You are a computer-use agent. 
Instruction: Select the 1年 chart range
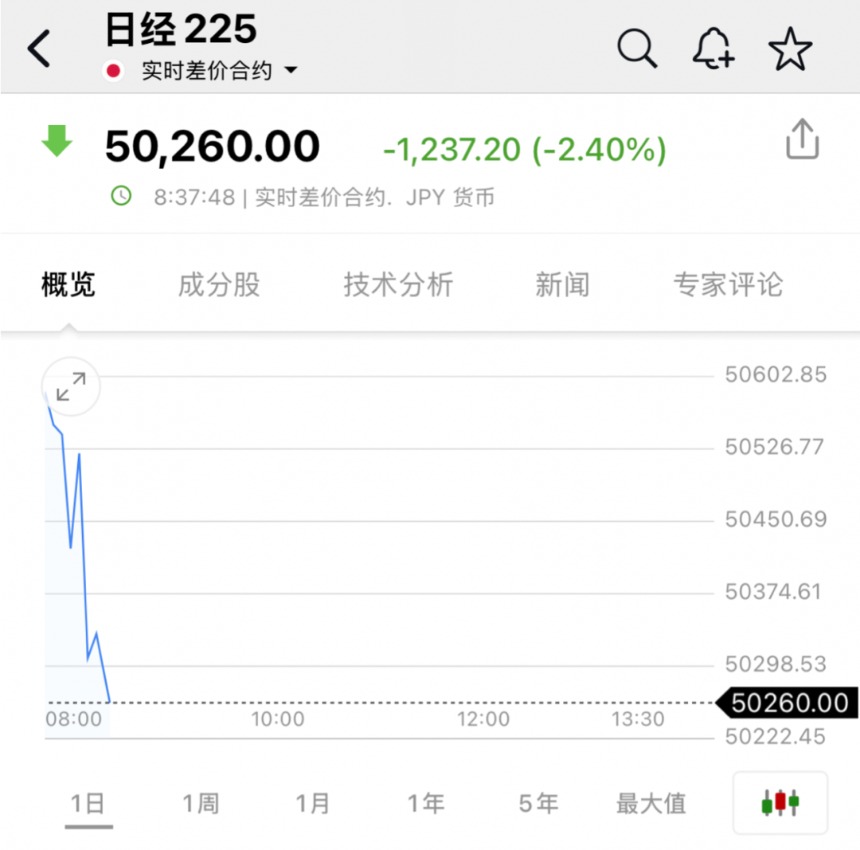click(426, 804)
